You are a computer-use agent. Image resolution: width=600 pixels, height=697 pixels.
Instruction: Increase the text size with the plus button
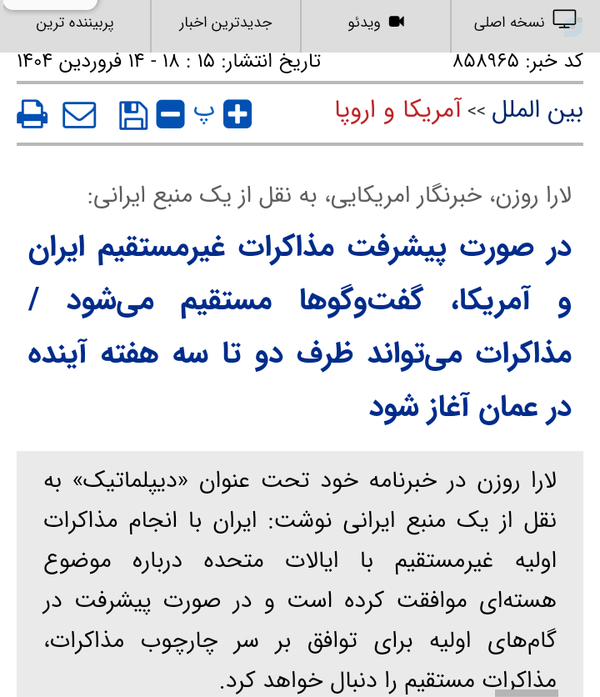pos(237,114)
